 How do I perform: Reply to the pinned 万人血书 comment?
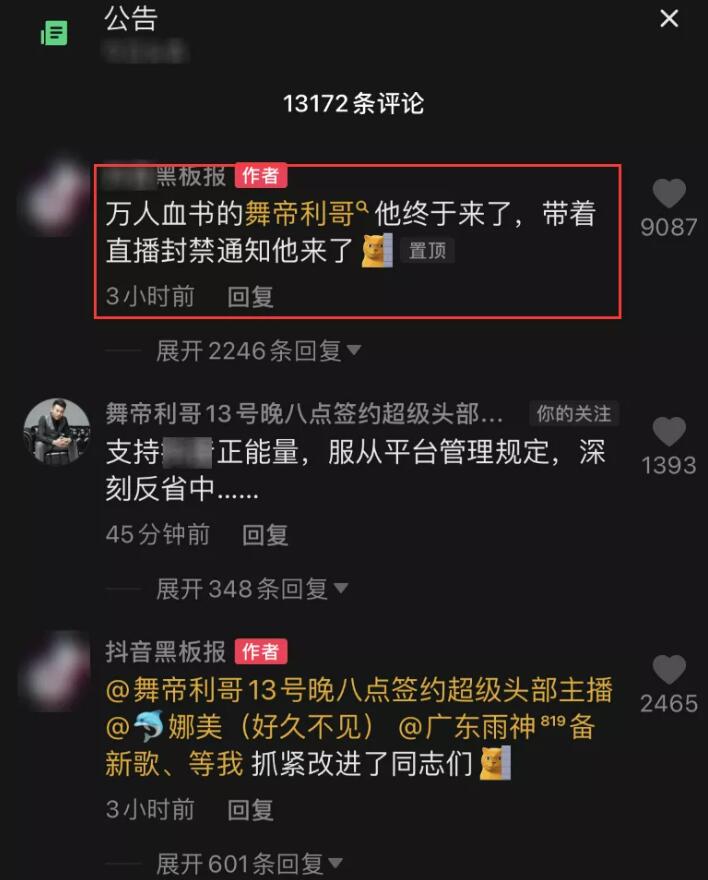click(x=250, y=297)
